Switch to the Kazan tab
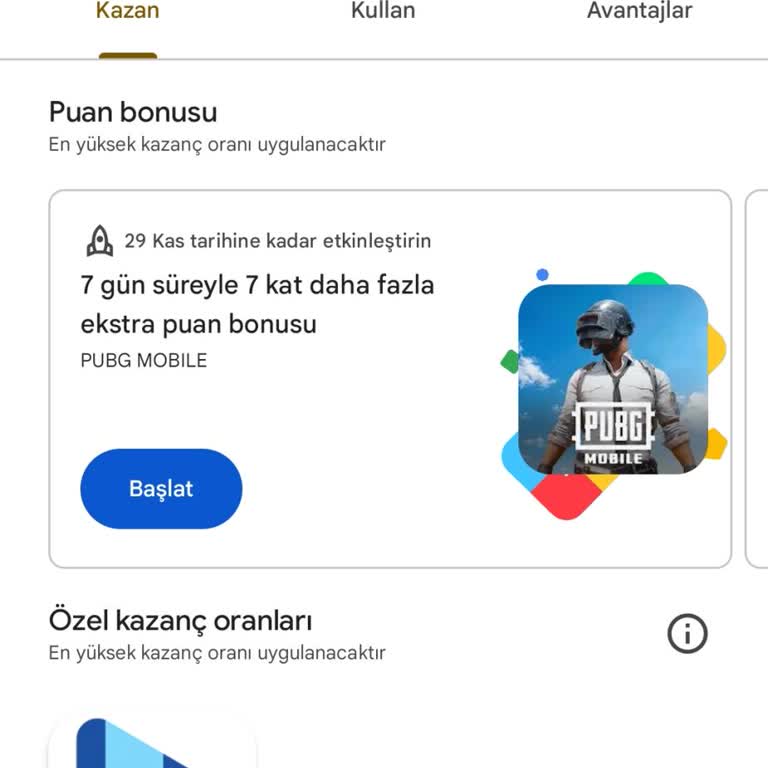The width and height of the screenshot is (768, 768). 128,13
